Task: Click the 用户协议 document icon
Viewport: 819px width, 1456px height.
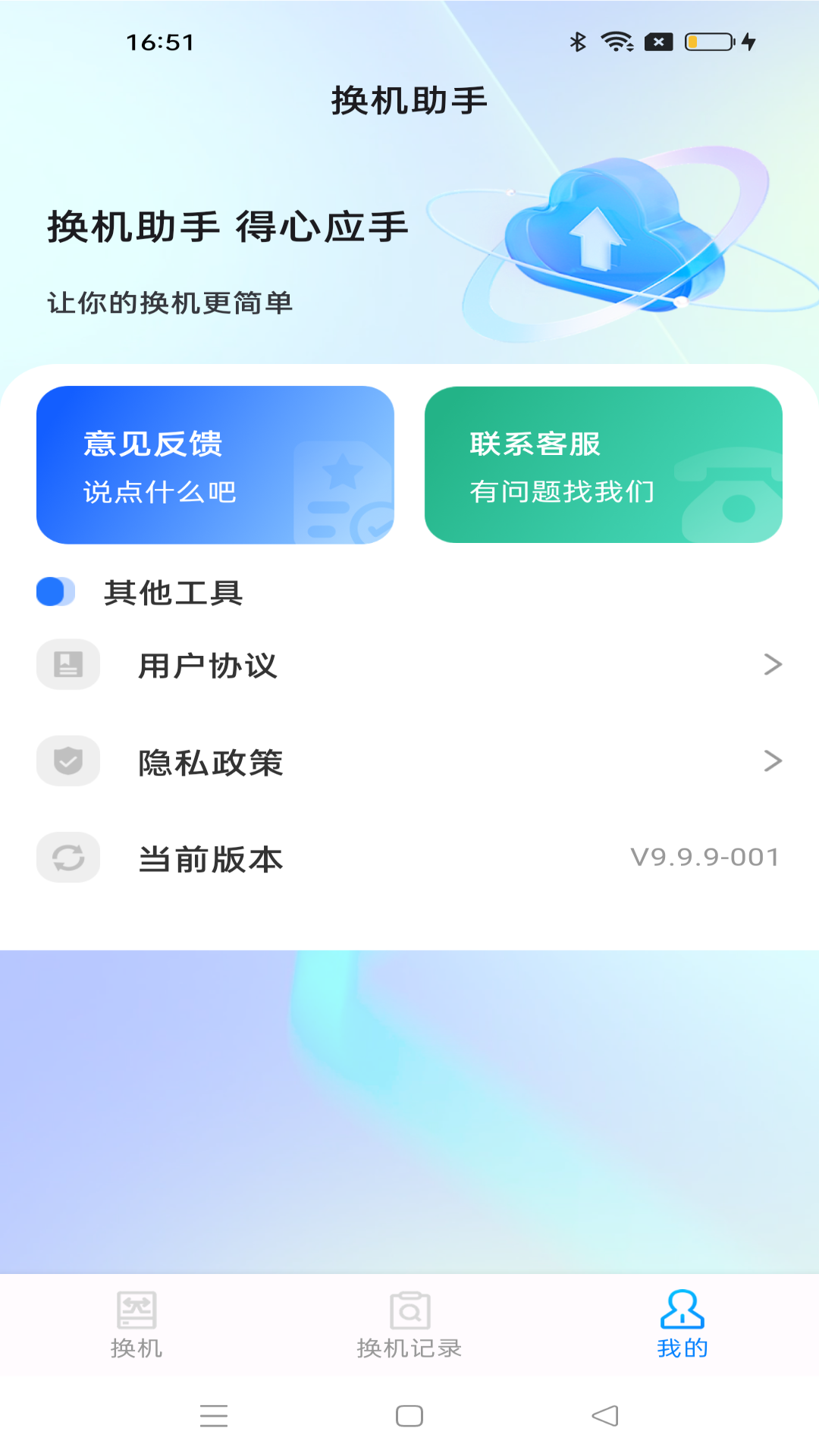Action: tap(67, 664)
